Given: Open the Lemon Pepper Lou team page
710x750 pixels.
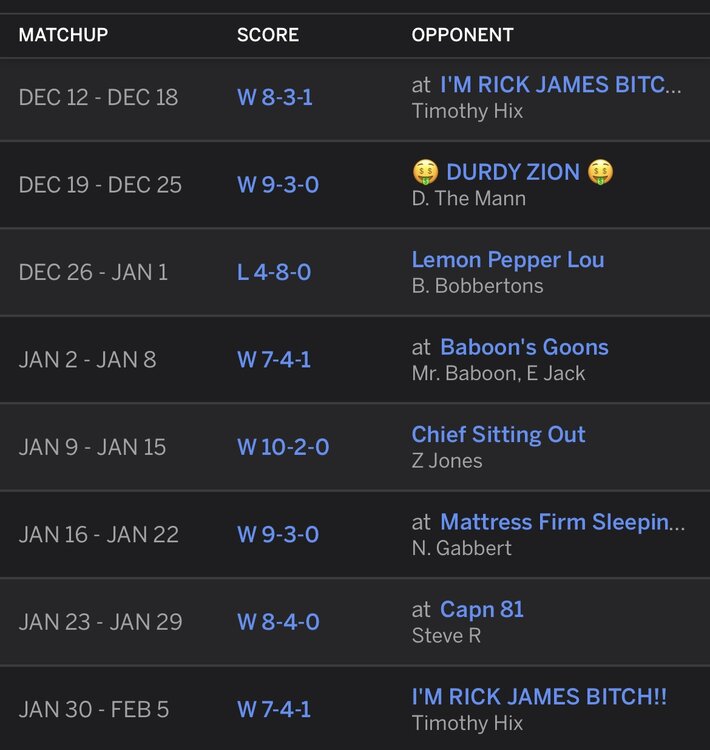Looking at the screenshot, I should (507, 260).
